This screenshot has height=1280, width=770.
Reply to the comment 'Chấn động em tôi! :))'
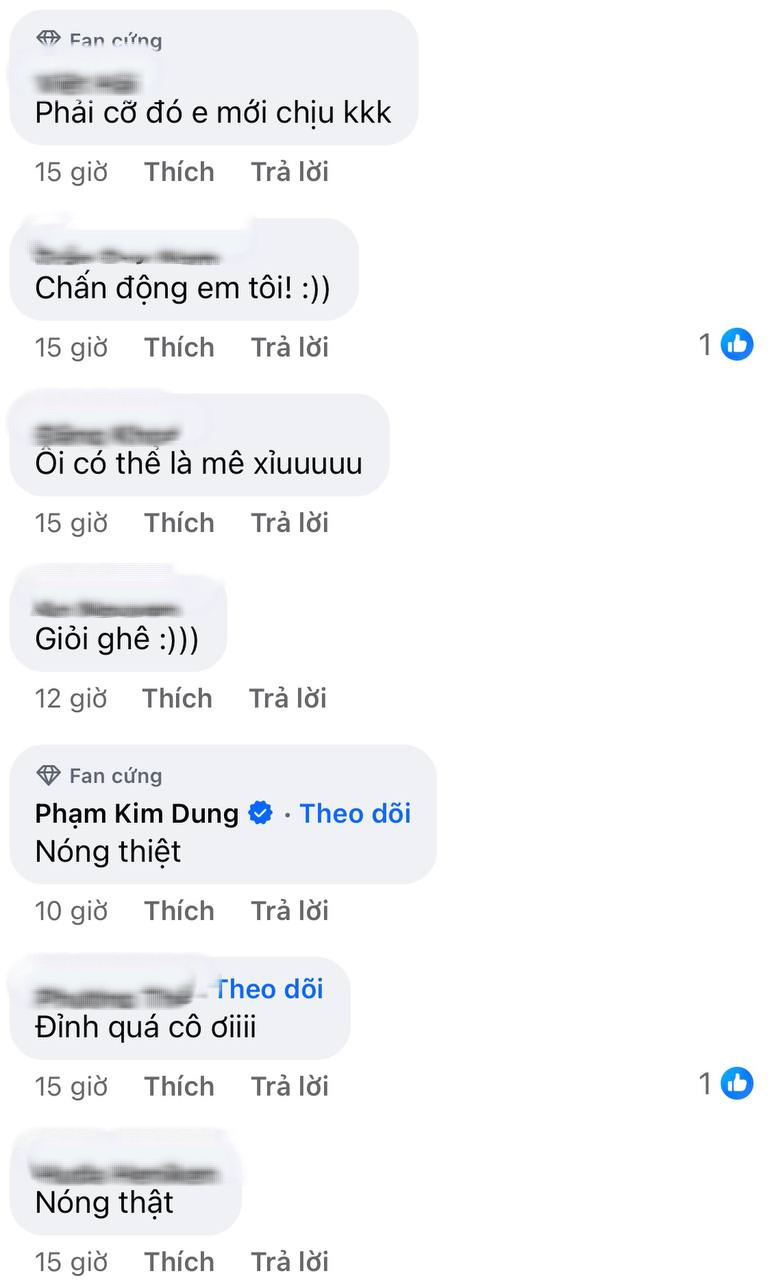289,347
